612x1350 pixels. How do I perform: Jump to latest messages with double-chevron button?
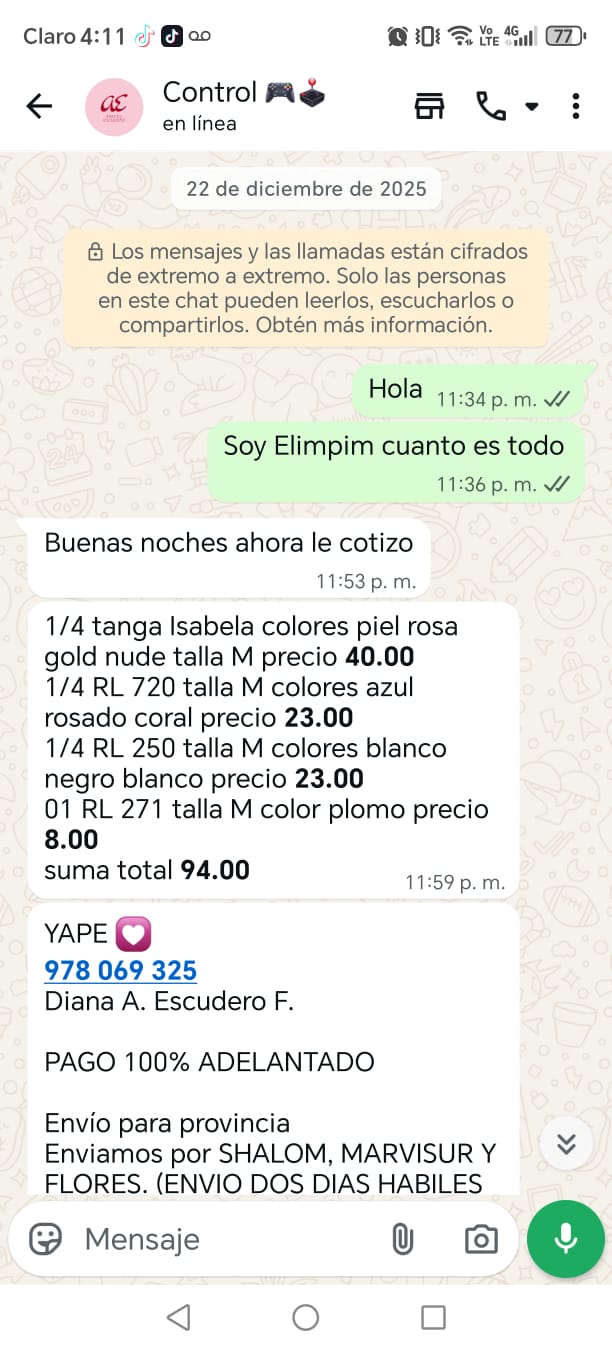coord(566,1143)
